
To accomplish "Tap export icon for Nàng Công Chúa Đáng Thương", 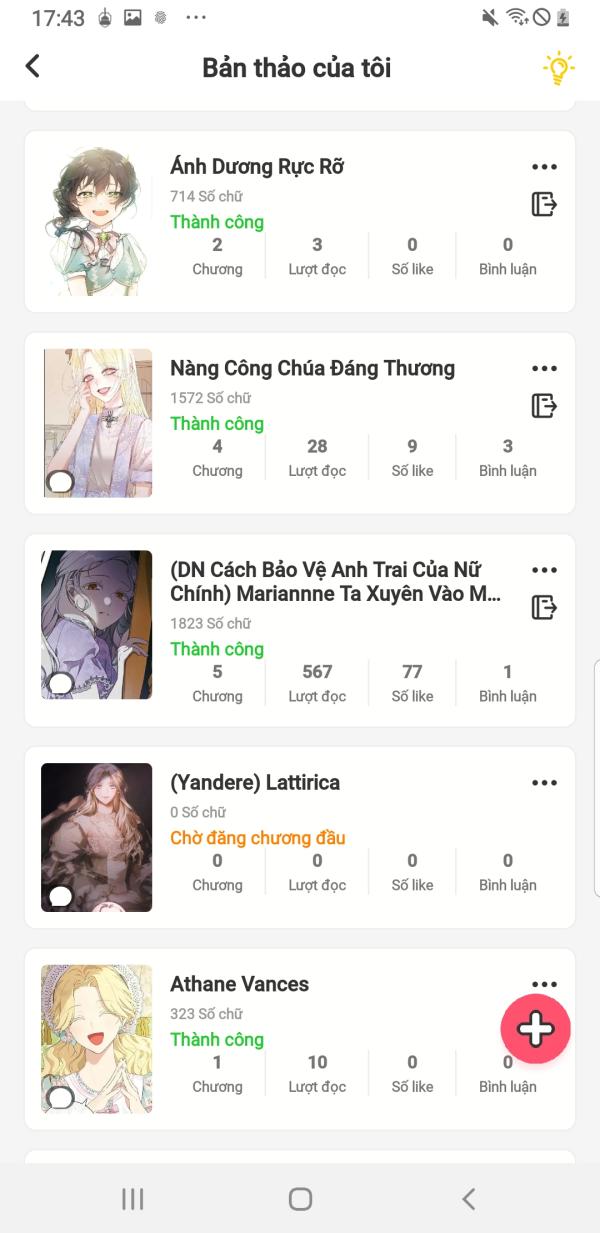I will [x=544, y=406].
